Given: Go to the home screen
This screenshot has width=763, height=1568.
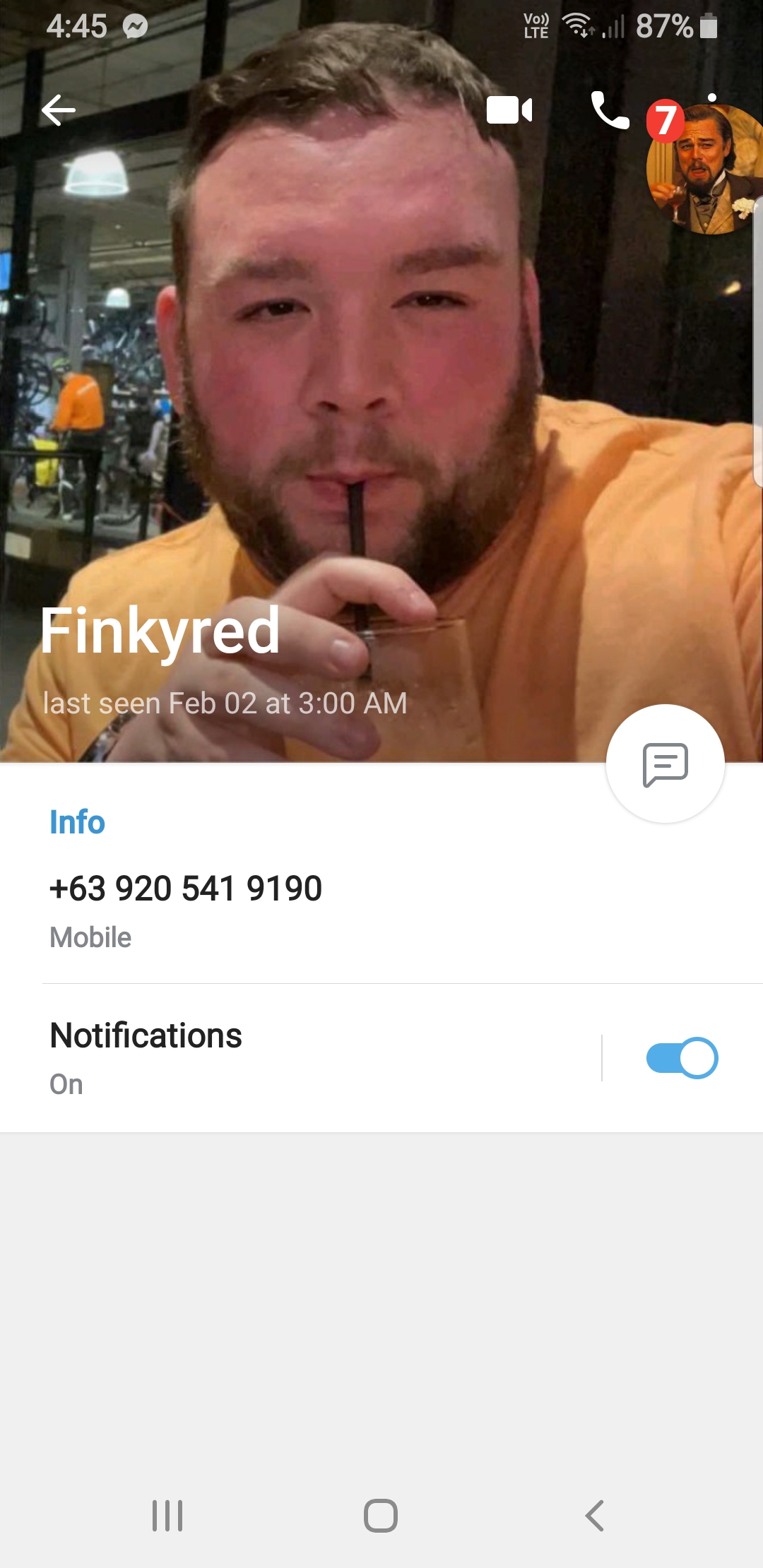Looking at the screenshot, I should [x=381, y=1516].
